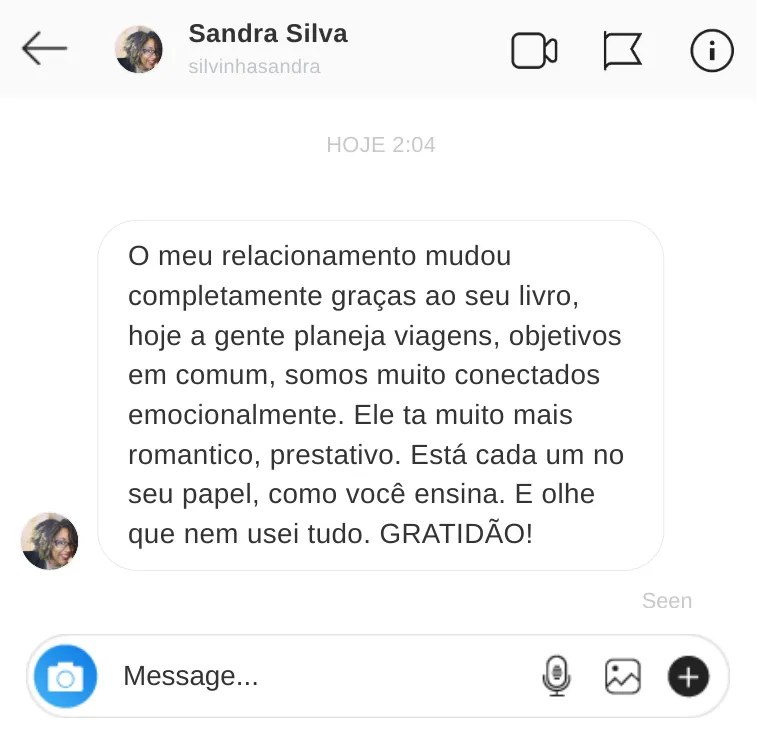The width and height of the screenshot is (758, 744).
Task: Tap Sandra's avatar beside the message
Action: [x=50, y=541]
